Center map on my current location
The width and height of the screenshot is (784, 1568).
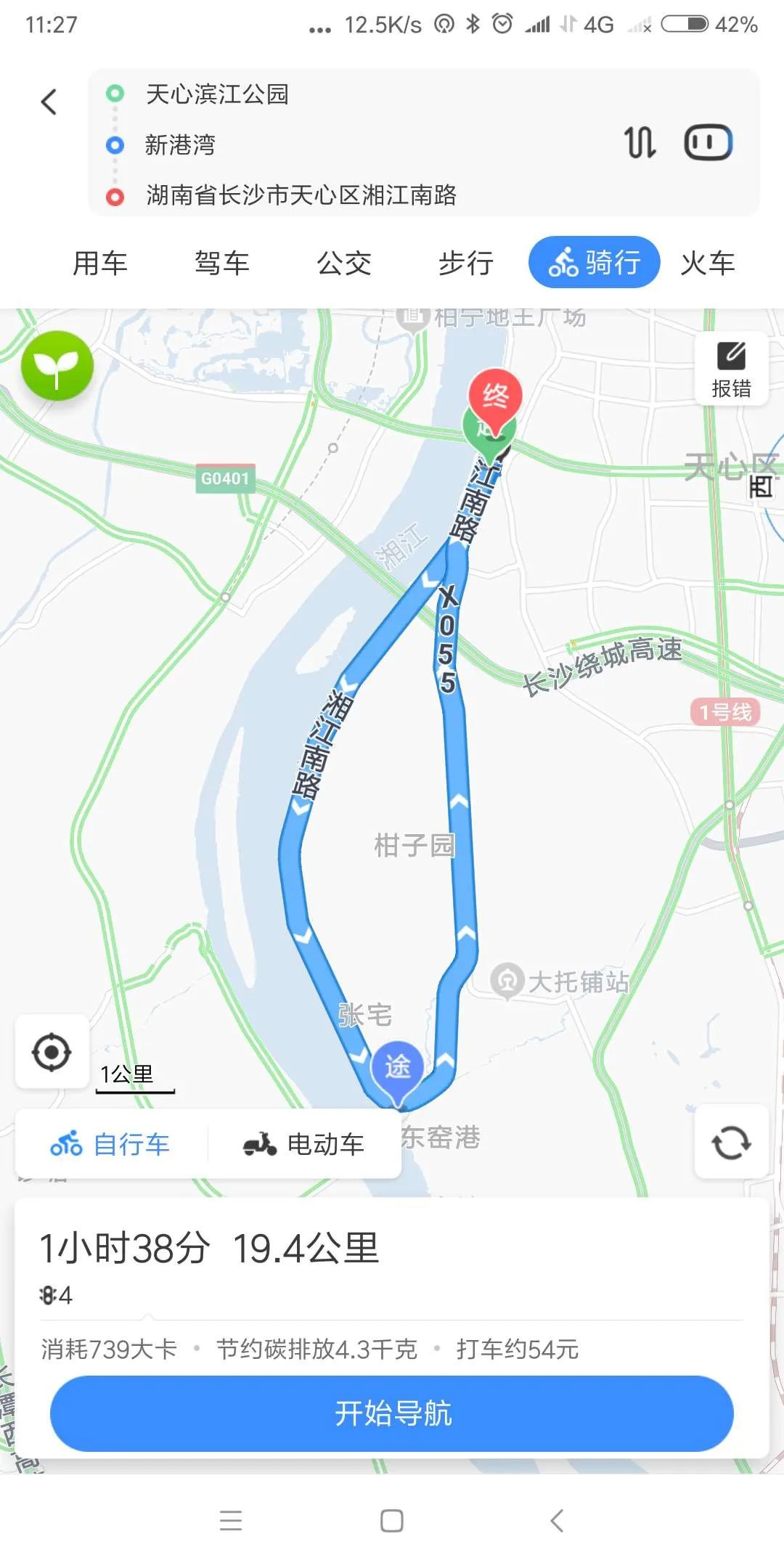click(52, 1052)
